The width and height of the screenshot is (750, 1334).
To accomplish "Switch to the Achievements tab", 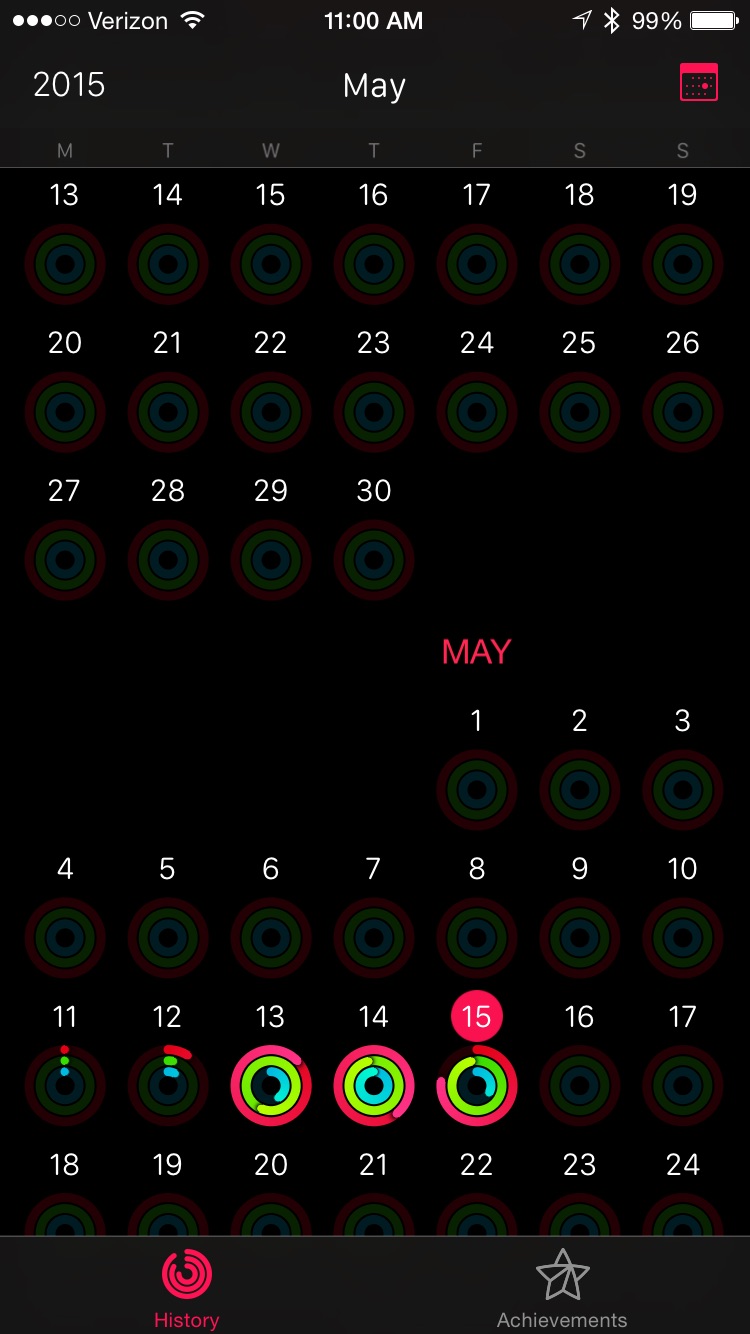I will (x=562, y=1289).
